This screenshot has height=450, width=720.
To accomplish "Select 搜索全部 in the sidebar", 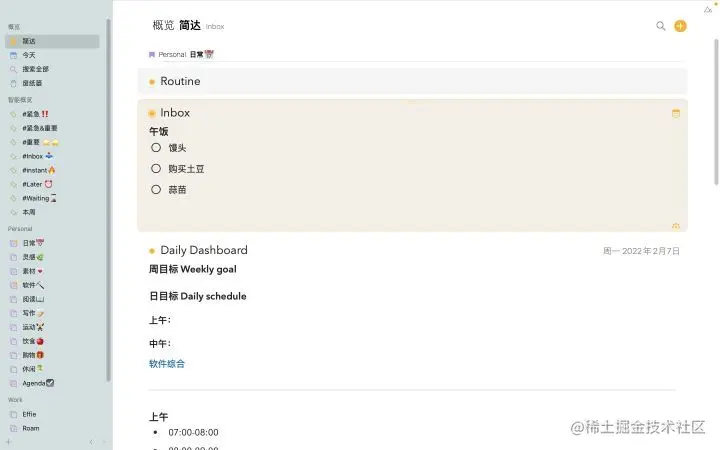I will 35,69.
